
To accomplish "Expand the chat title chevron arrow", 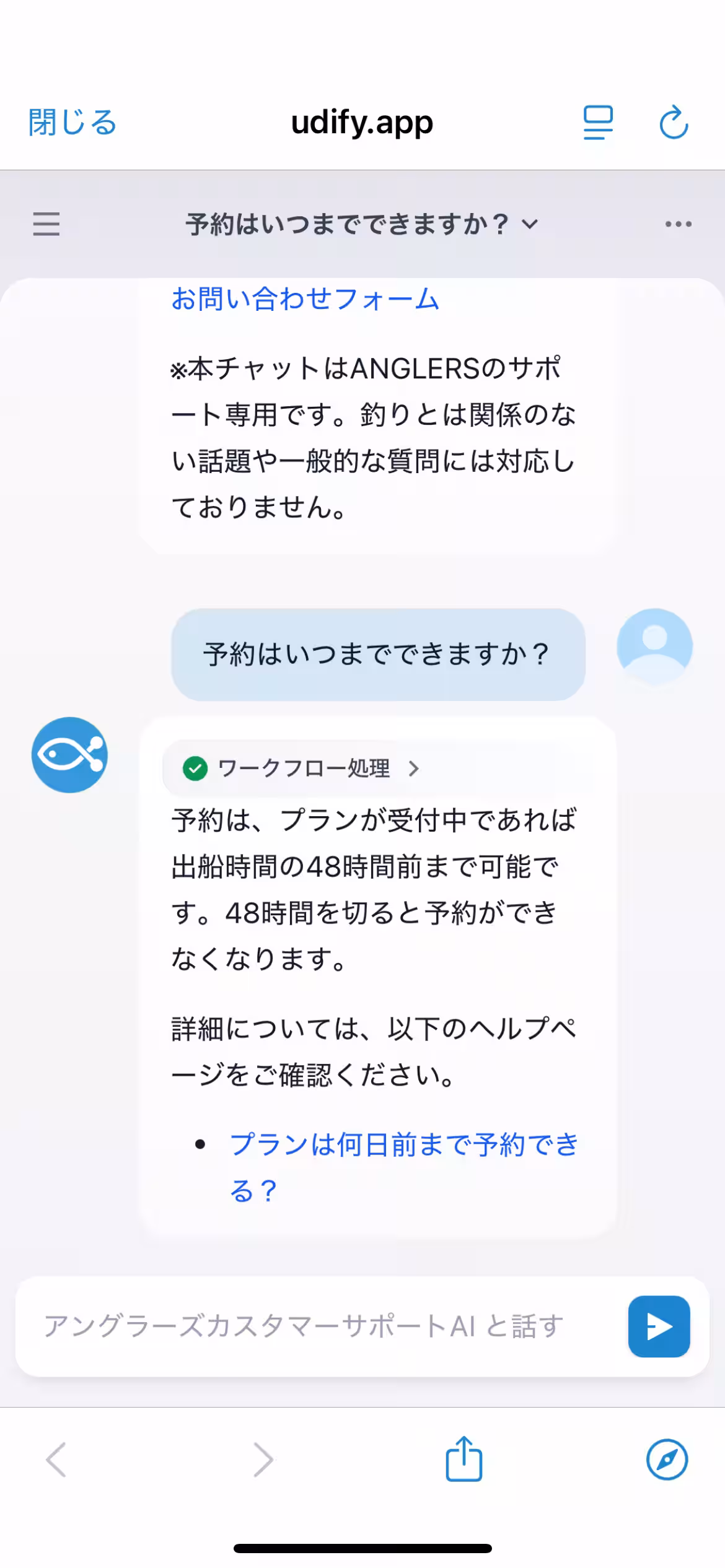I will (x=530, y=224).
